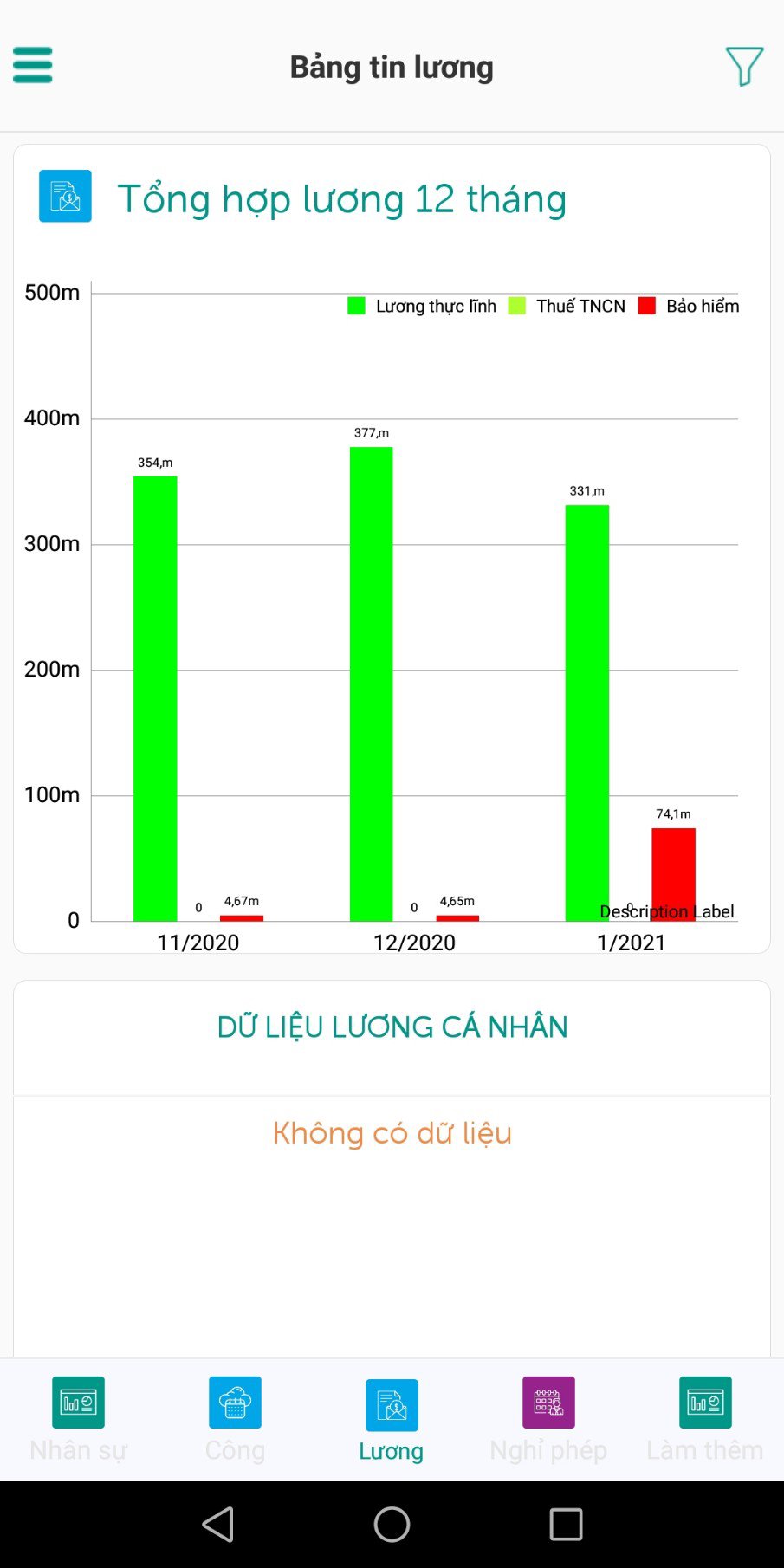Image resolution: width=784 pixels, height=1568 pixels.
Task: Select the Nhân sự icon in bottom bar
Action: (78, 1403)
